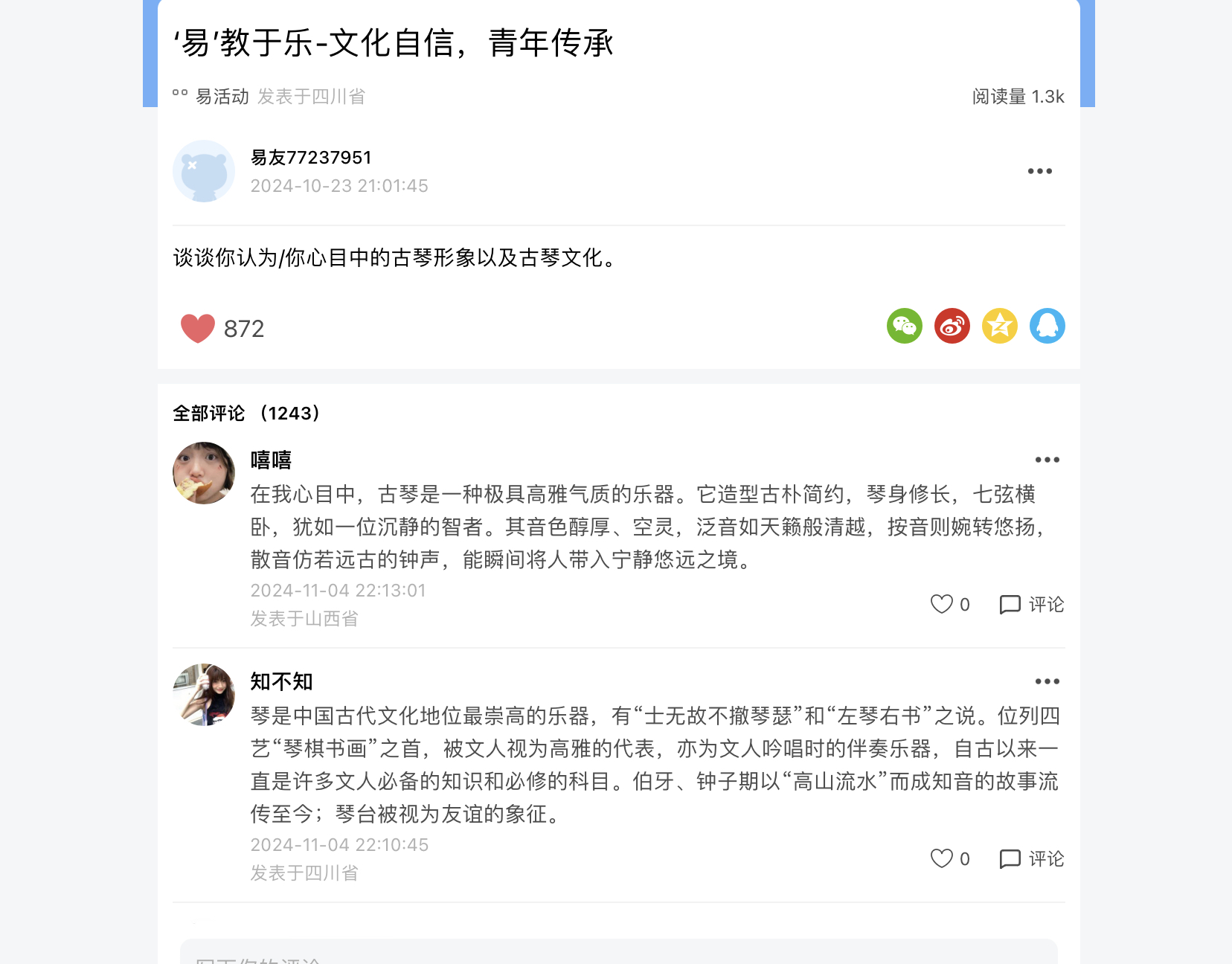Viewport: 1232px width, 964px height.
Task: Open the three-dot menu on 知不知's comment
Action: (x=1047, y=681)
